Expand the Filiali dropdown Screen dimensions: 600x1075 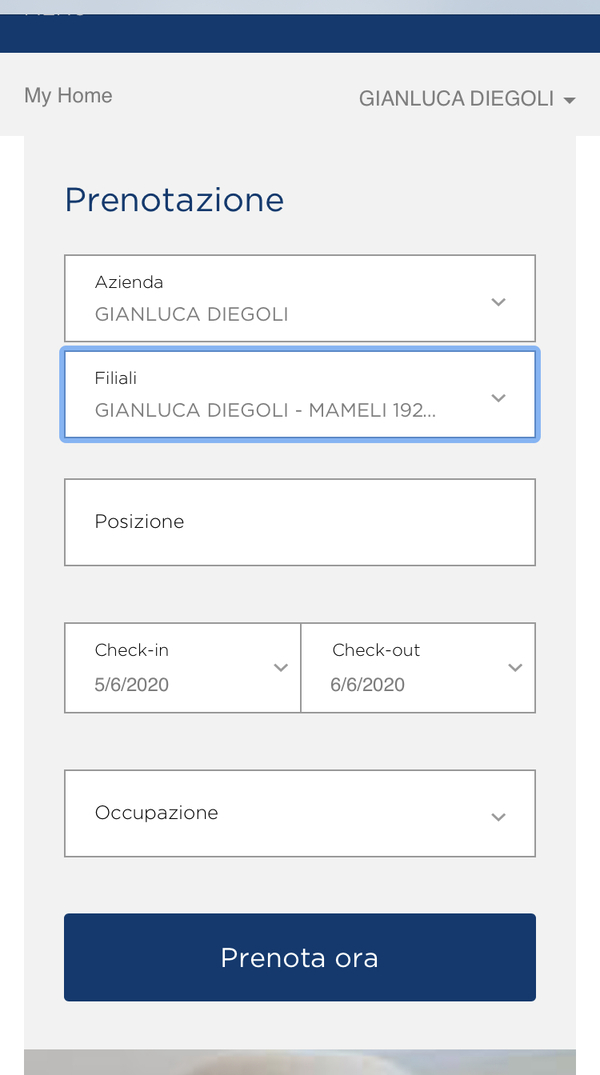coord(300,395)
